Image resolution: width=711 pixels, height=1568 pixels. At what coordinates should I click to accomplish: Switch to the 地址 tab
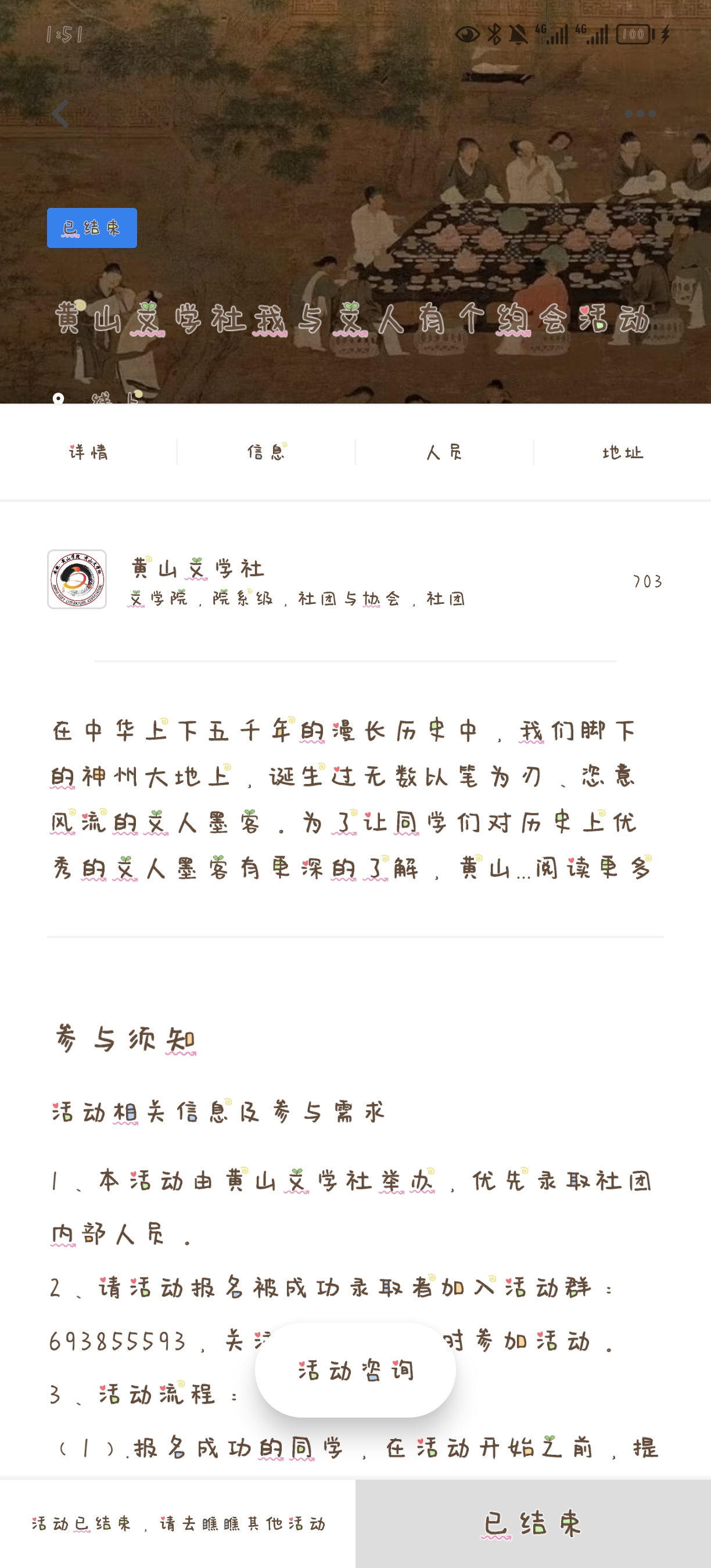(x=622, y=452)
